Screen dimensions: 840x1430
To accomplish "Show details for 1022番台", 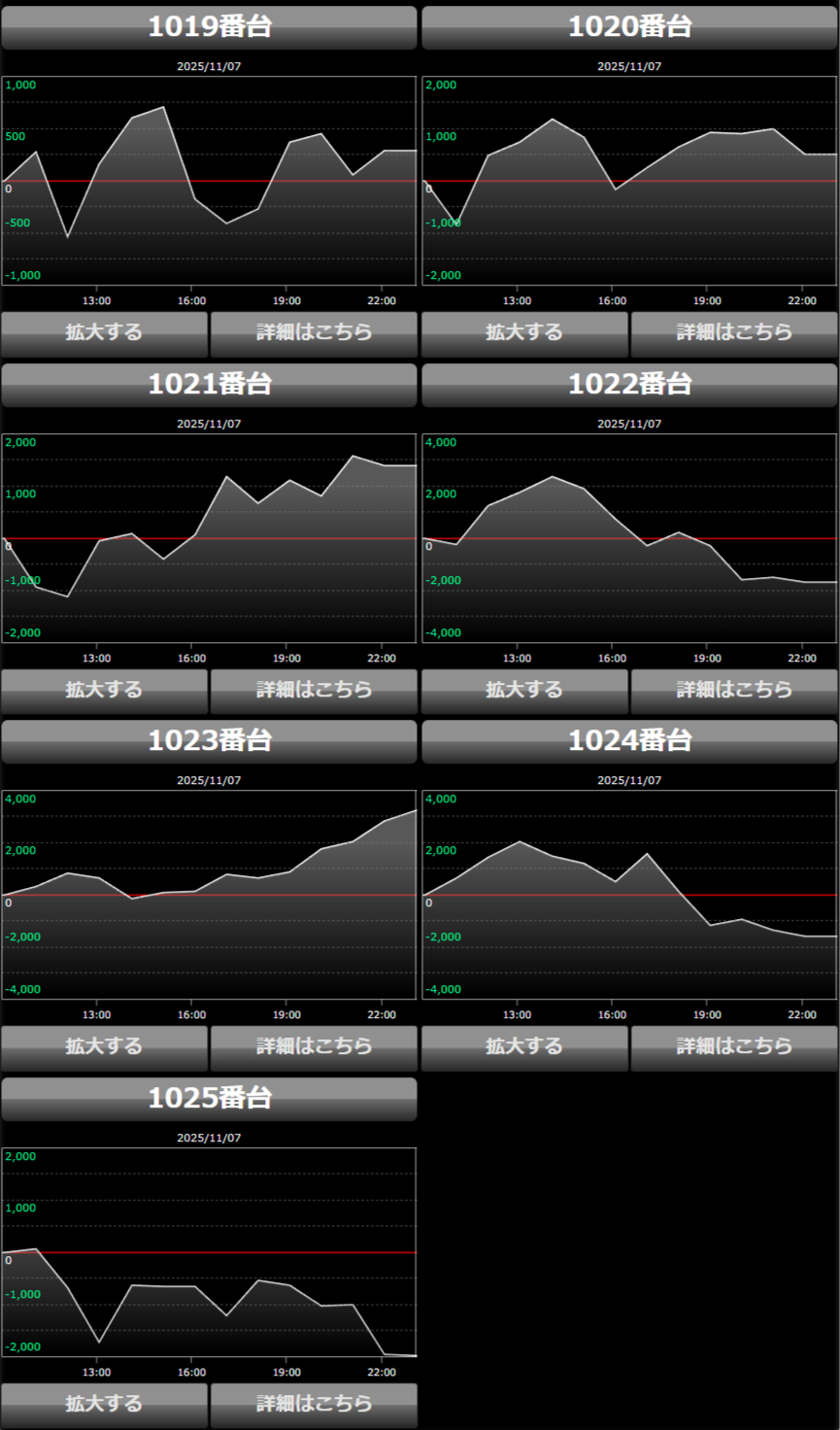I will click(x=734, y=690).
